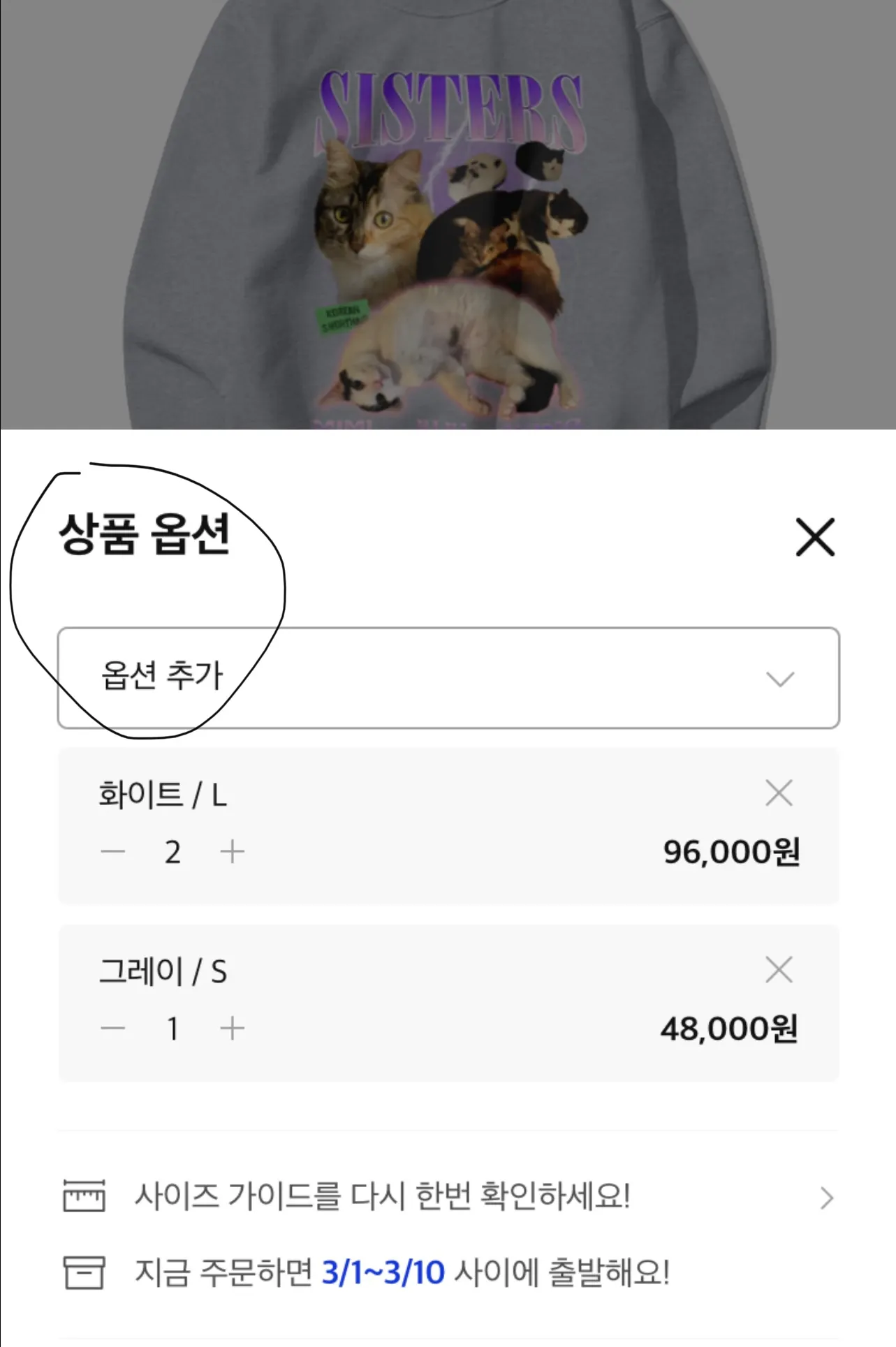Expand the 옵션 추가 dropdown
The image size is (896, 1347).
tap(448, 678)
